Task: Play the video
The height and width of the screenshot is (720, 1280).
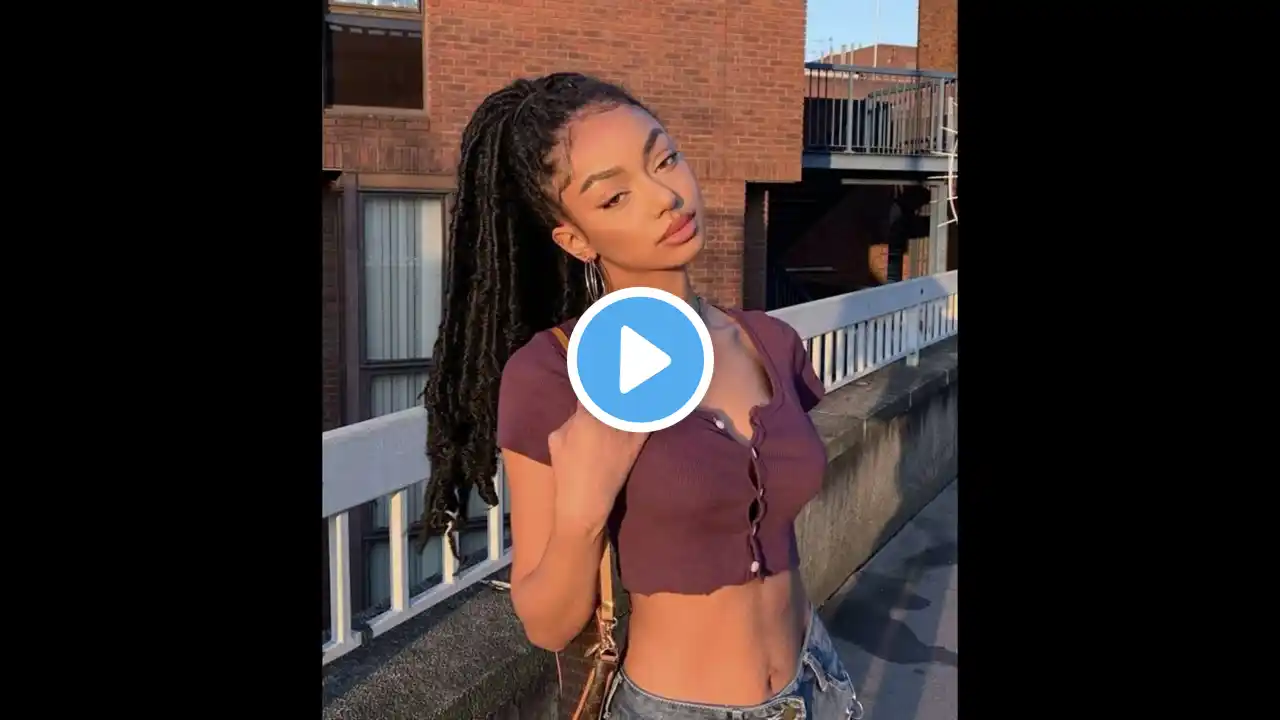Action: tap(640, 360)
